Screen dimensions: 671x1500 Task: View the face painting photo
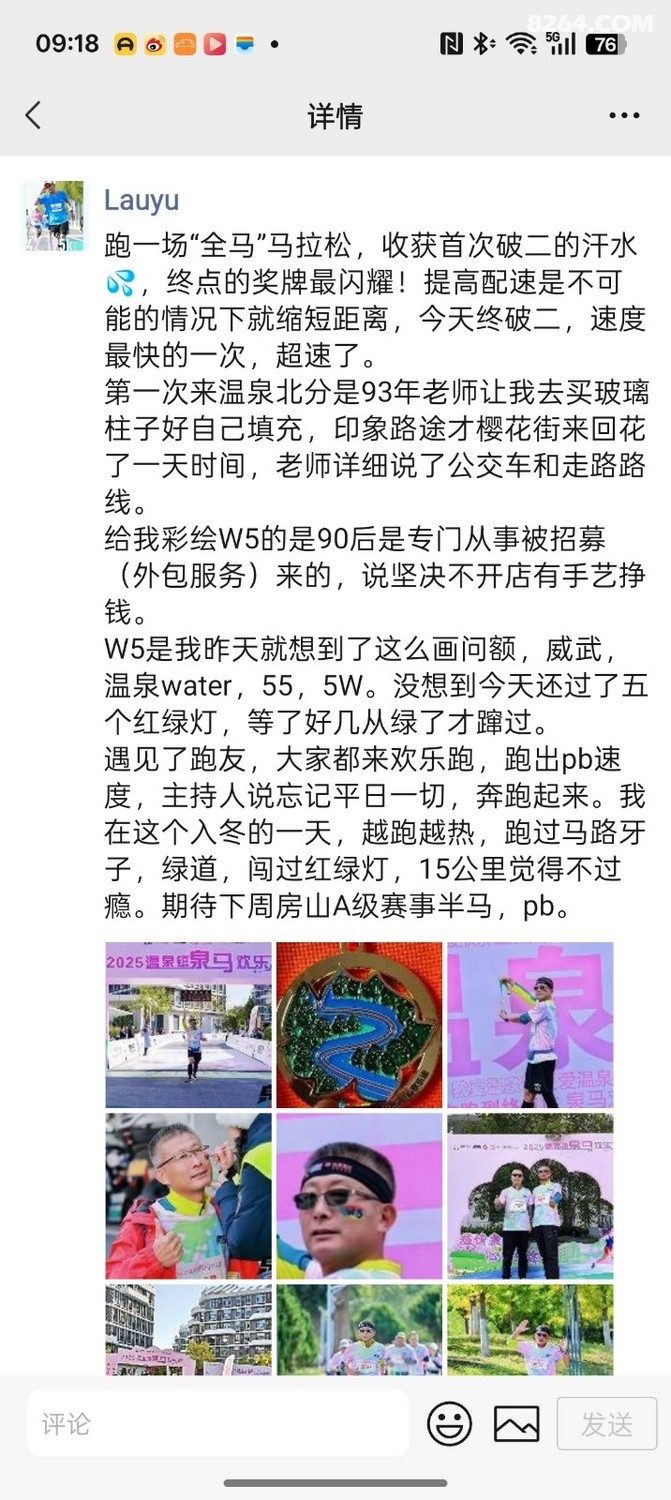[189, 1195]
